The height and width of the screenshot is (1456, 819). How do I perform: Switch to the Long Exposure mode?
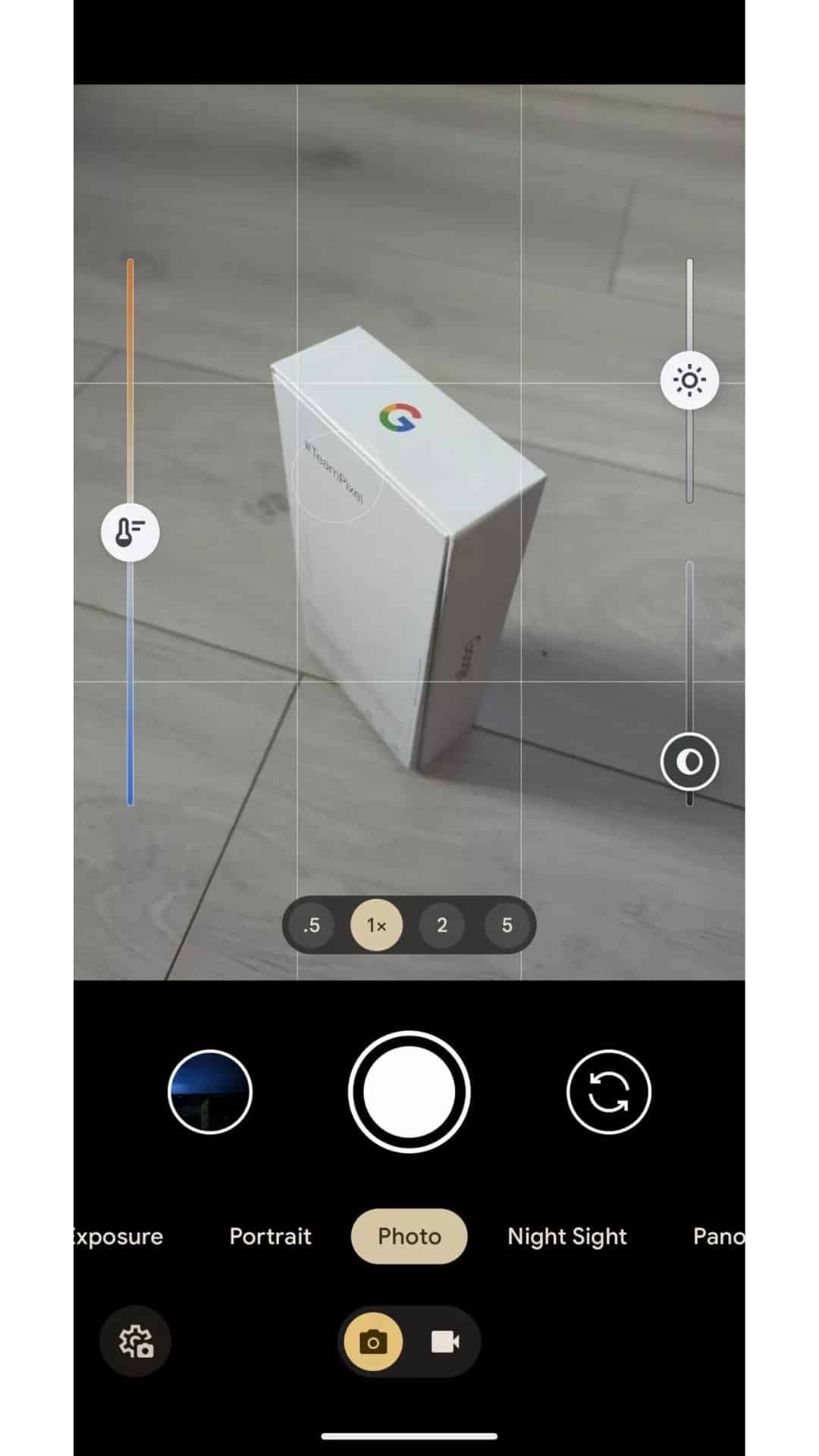click(x=118, y=1236)
